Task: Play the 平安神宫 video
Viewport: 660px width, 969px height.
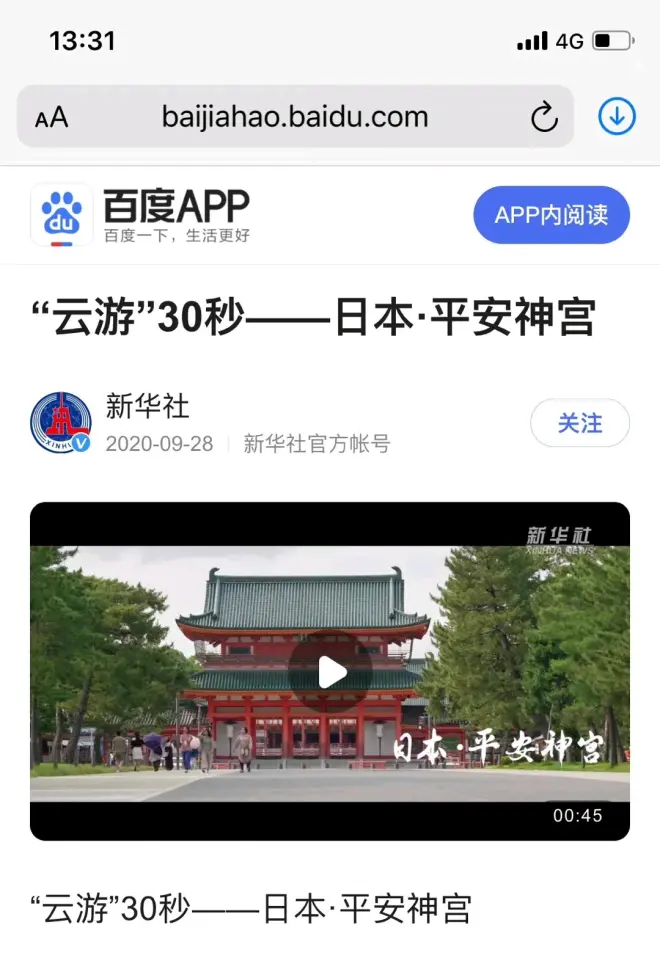Action: 330,672
